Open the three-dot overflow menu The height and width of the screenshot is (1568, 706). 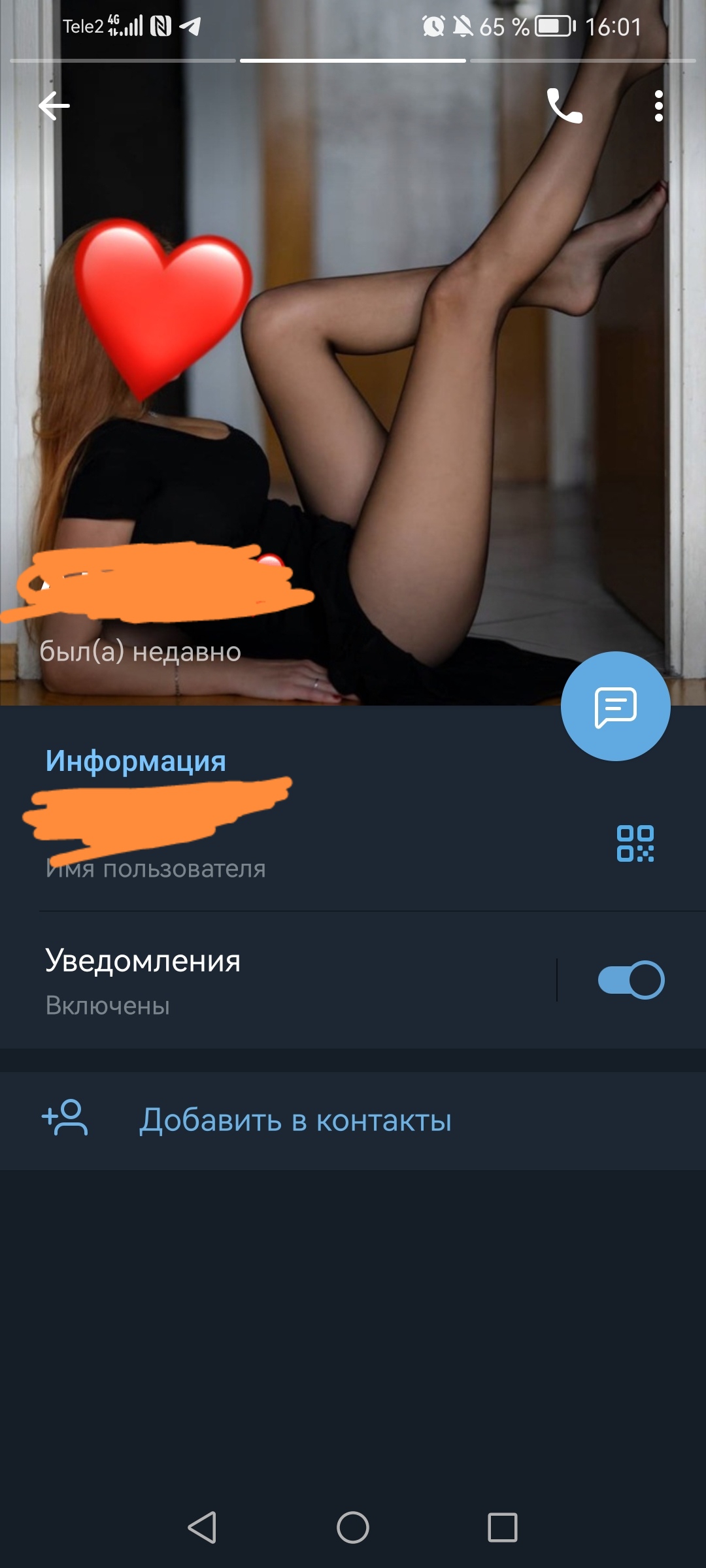tap(658, 106)
